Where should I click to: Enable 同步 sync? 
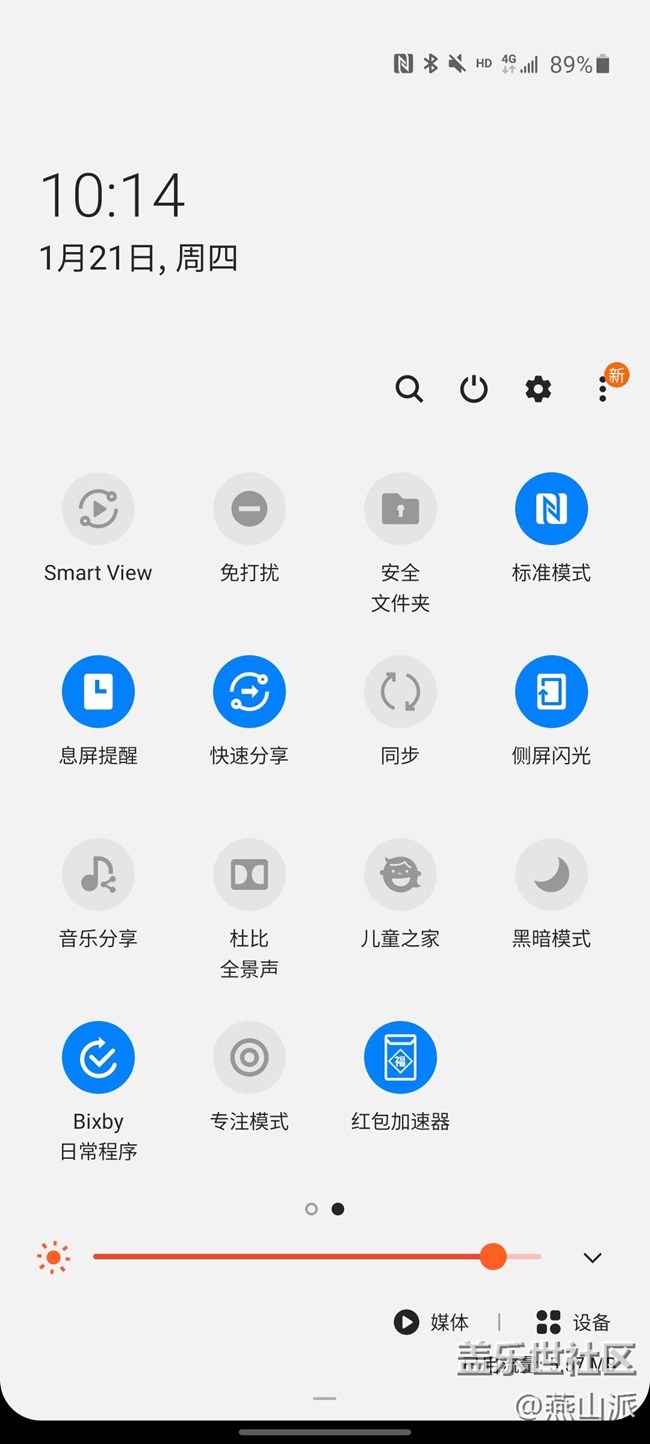(400, 691)
